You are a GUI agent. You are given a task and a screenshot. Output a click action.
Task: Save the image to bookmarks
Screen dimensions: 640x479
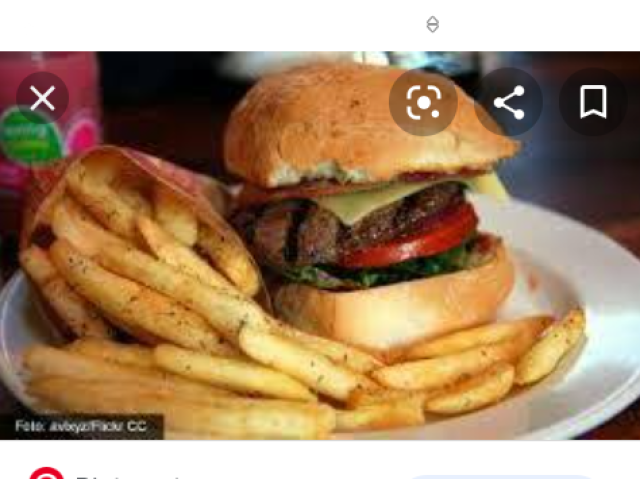593,102
